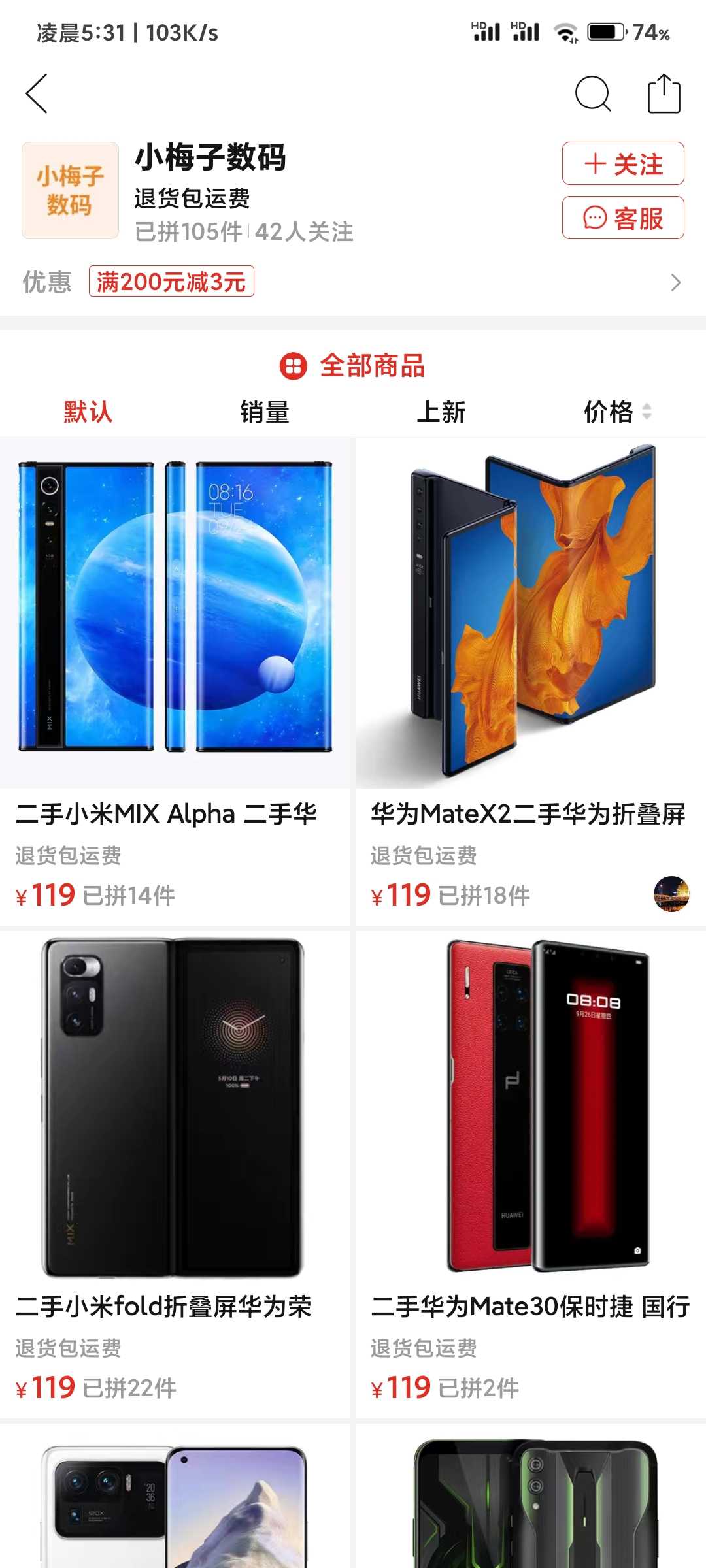Sort products by 价格

[618, 412]
